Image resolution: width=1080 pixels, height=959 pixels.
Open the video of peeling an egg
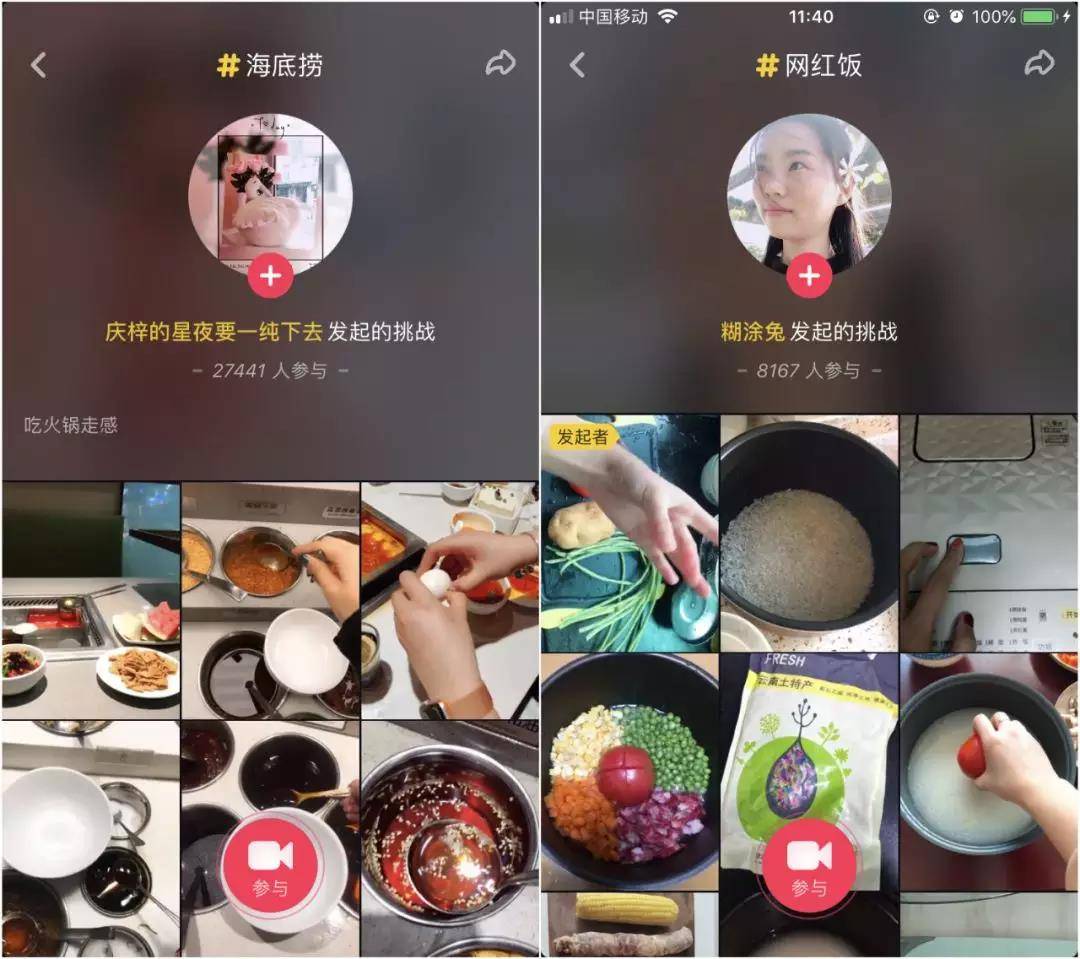[450, 600]
